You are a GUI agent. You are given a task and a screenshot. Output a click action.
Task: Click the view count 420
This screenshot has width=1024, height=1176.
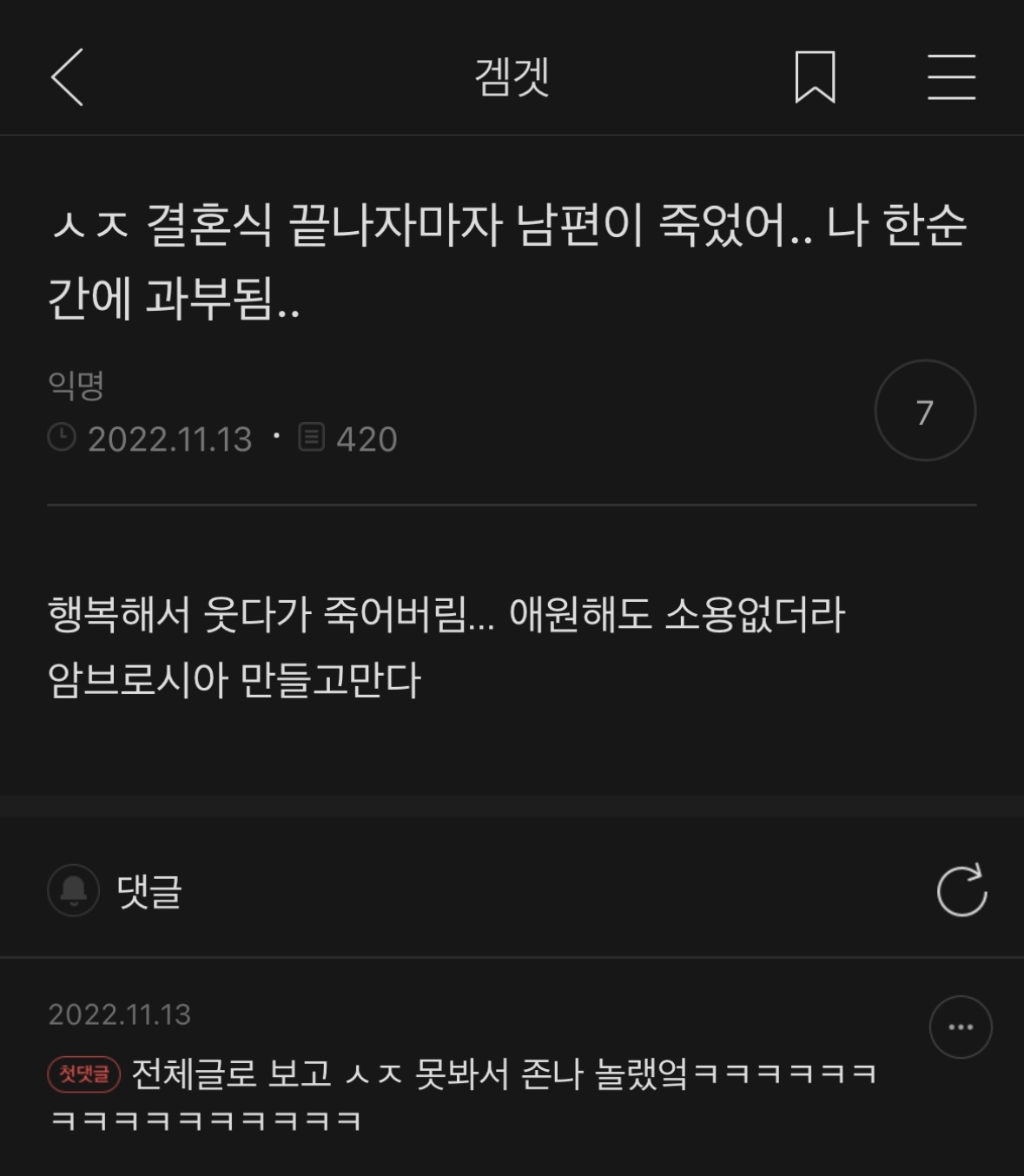click(x=366, y=439)
